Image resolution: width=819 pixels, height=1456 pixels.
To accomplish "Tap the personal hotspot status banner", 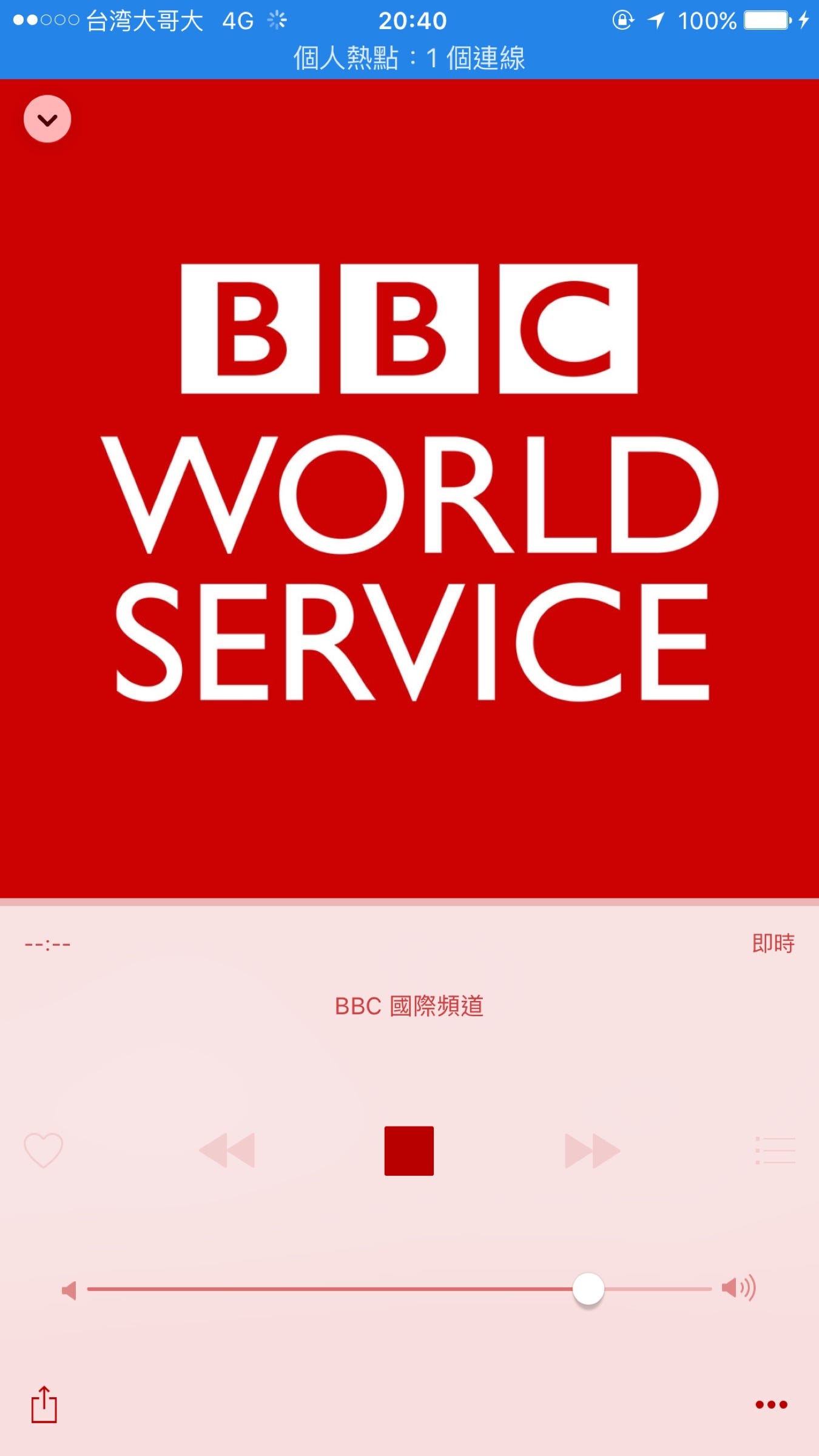I will pos(409,59).
